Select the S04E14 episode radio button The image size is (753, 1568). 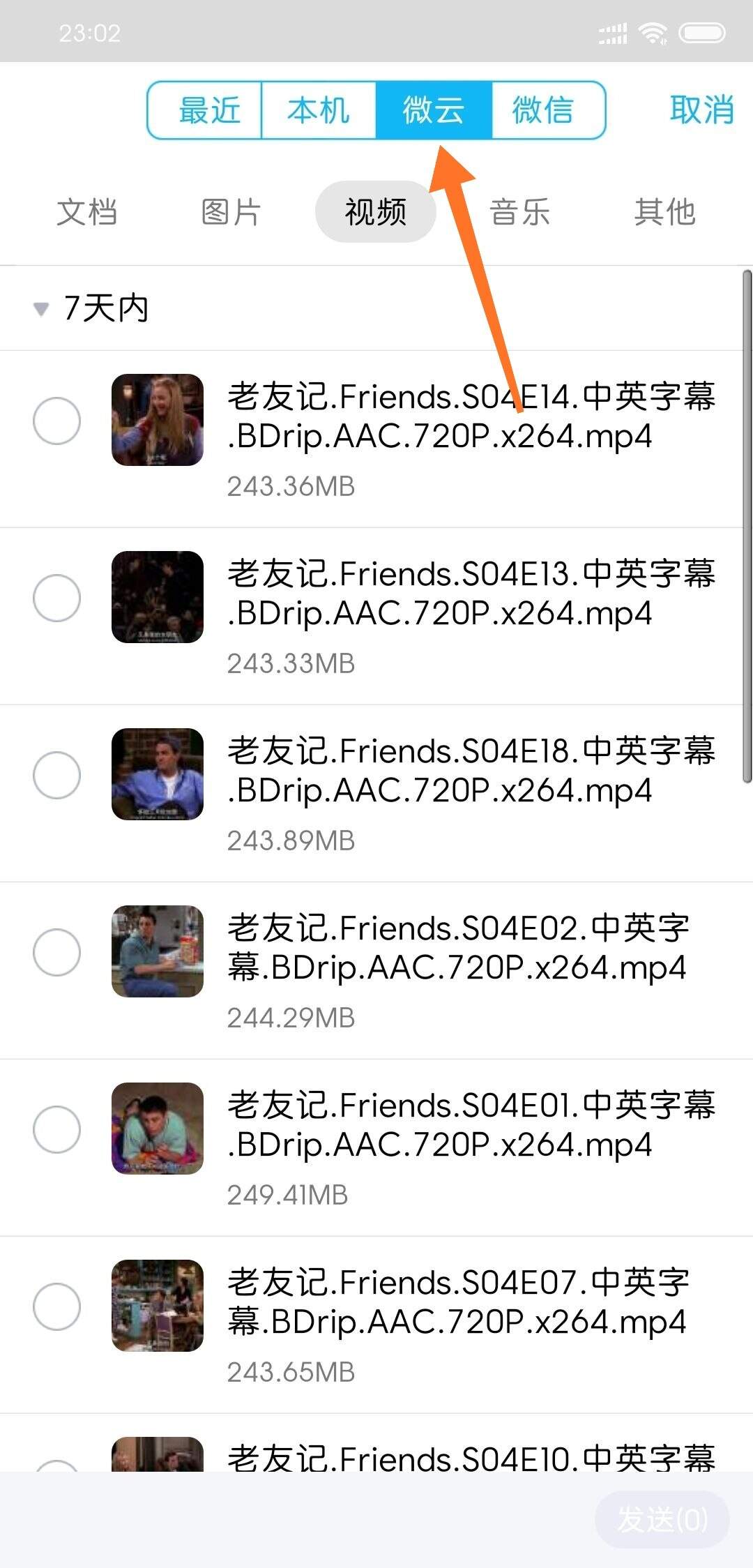click(x=58, y=421)
